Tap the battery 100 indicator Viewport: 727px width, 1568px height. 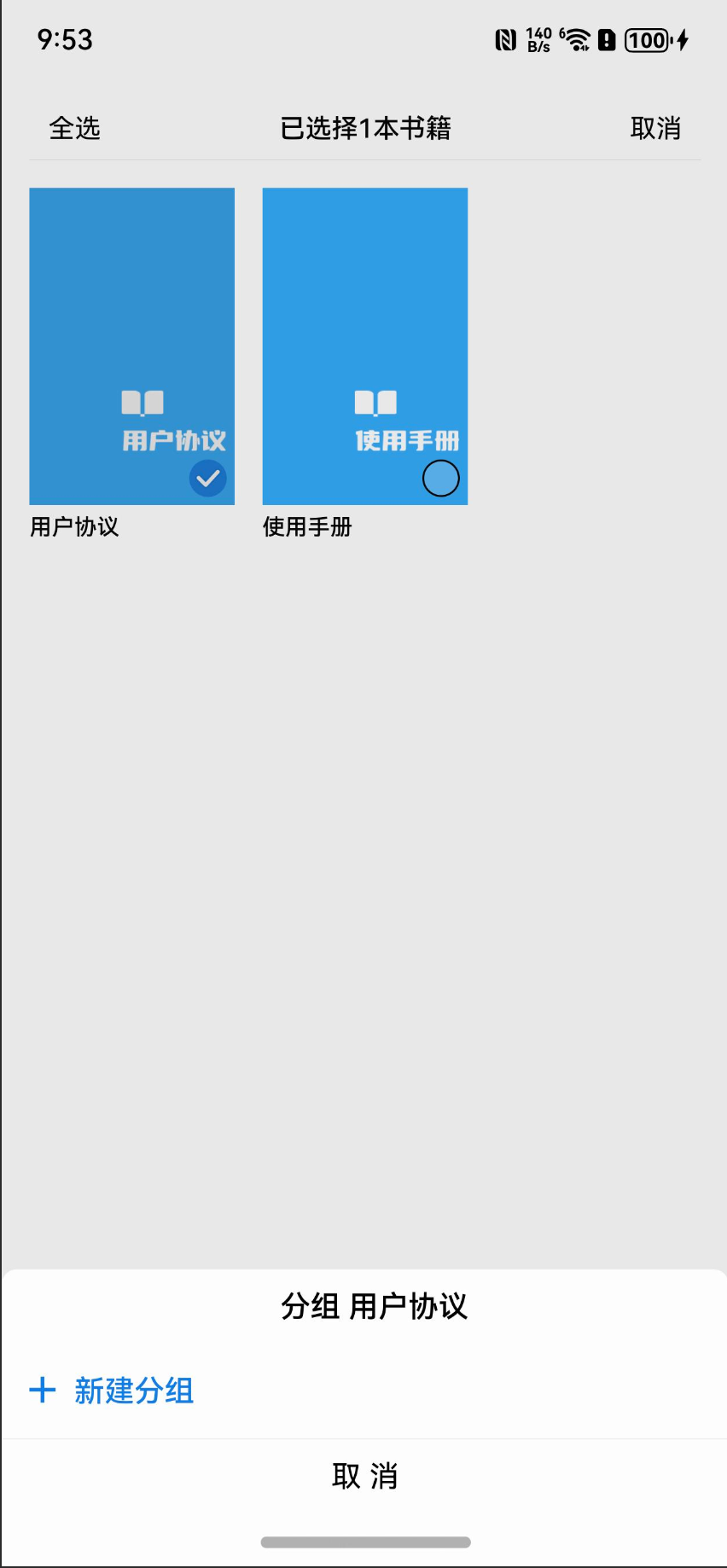click(647, 40)
